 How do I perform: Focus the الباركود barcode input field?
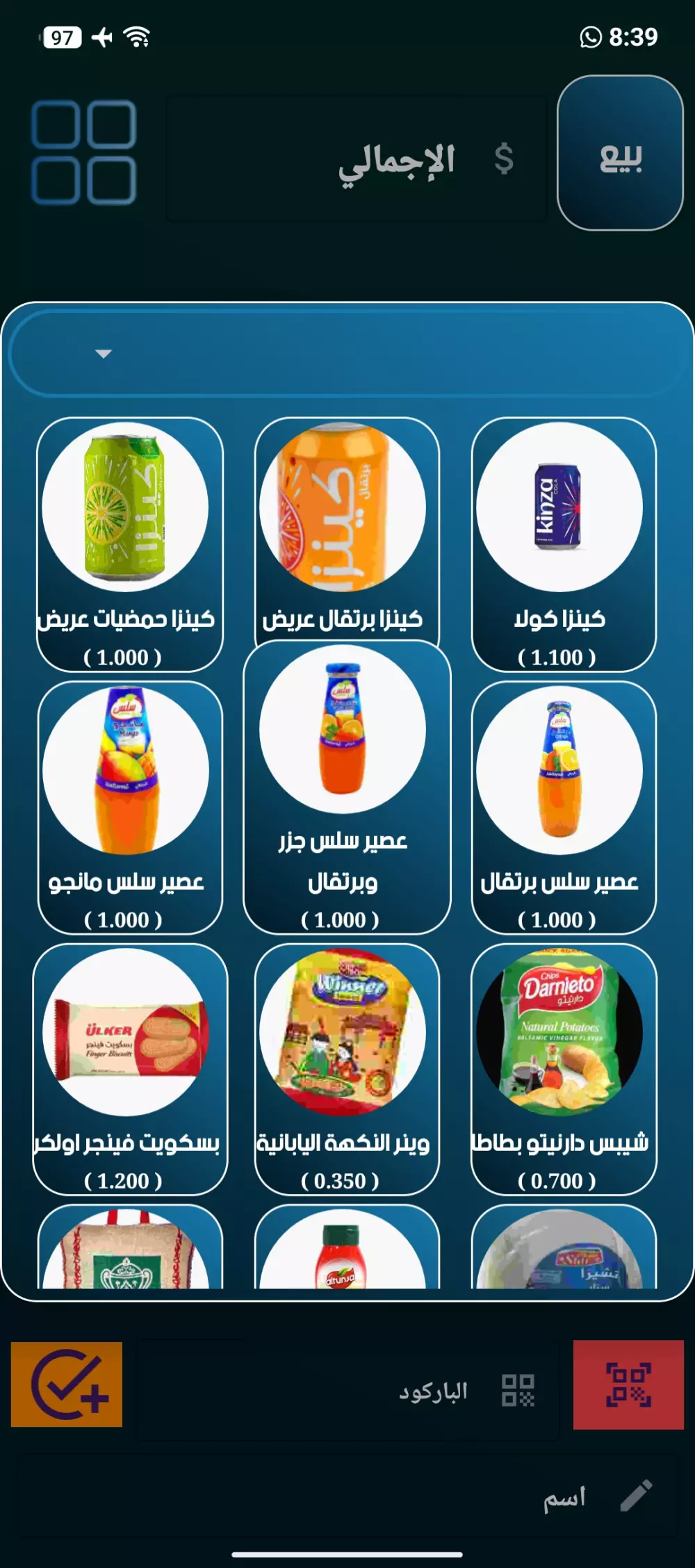pyautogui.click(x=347, y=1391)
